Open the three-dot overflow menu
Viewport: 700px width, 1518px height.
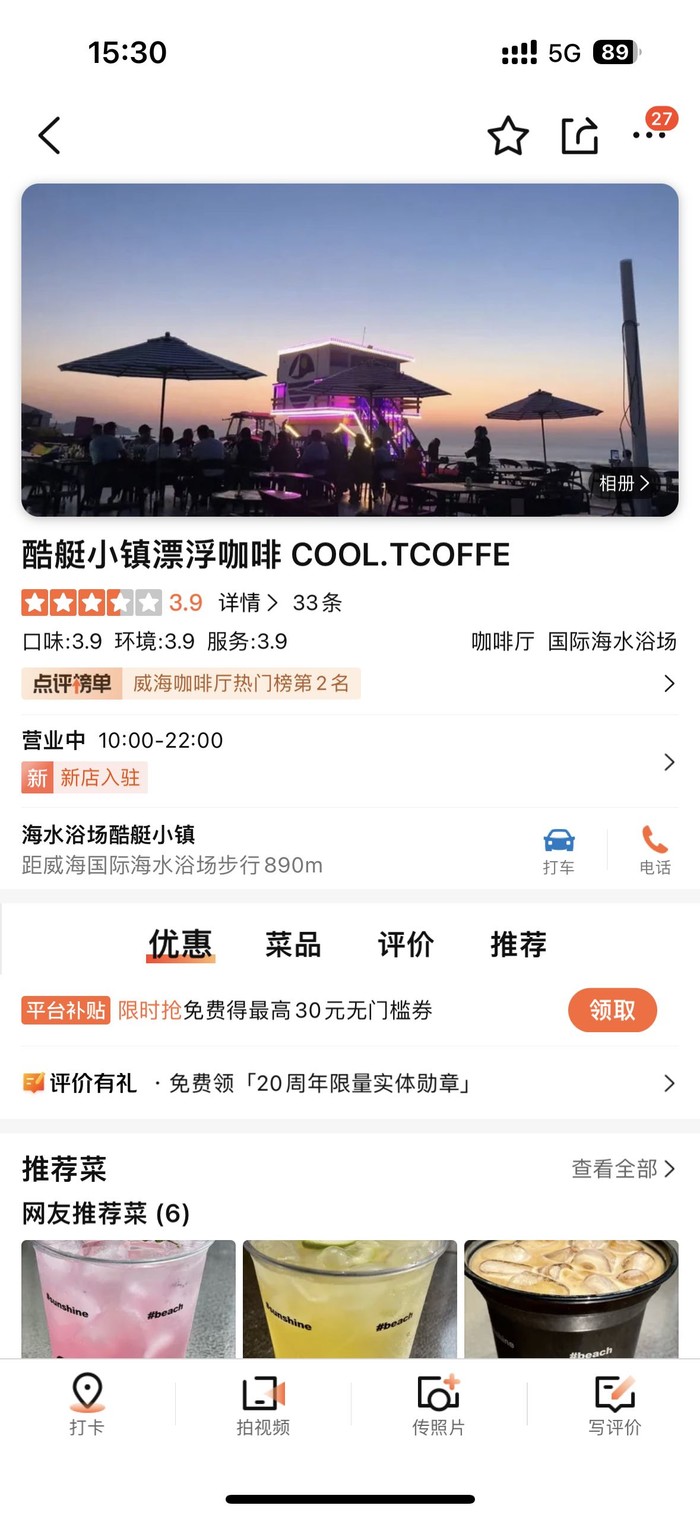[x=649, y=136]
